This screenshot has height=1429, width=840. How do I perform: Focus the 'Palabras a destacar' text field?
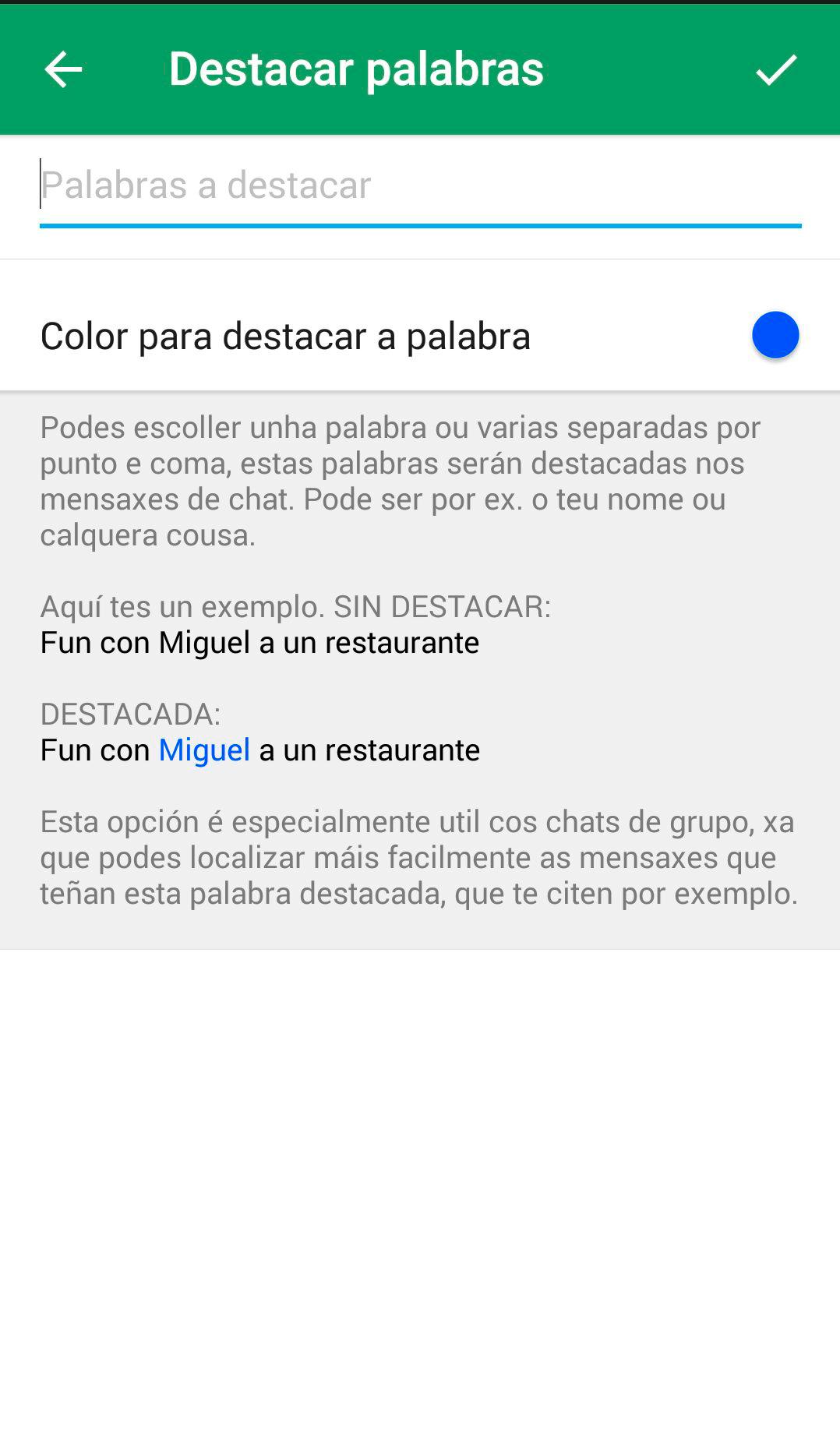(x=419, y=185)
